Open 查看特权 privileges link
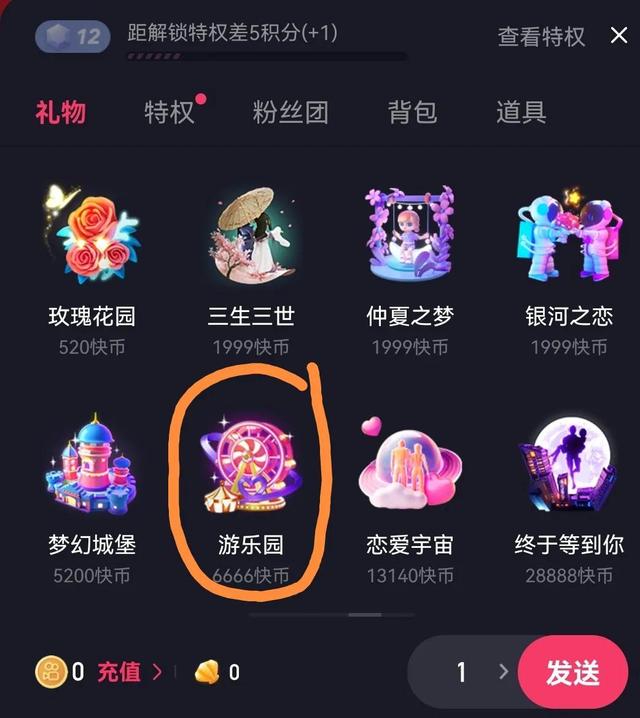This screenshot has height=718, width=640. [x=541, y=37]
